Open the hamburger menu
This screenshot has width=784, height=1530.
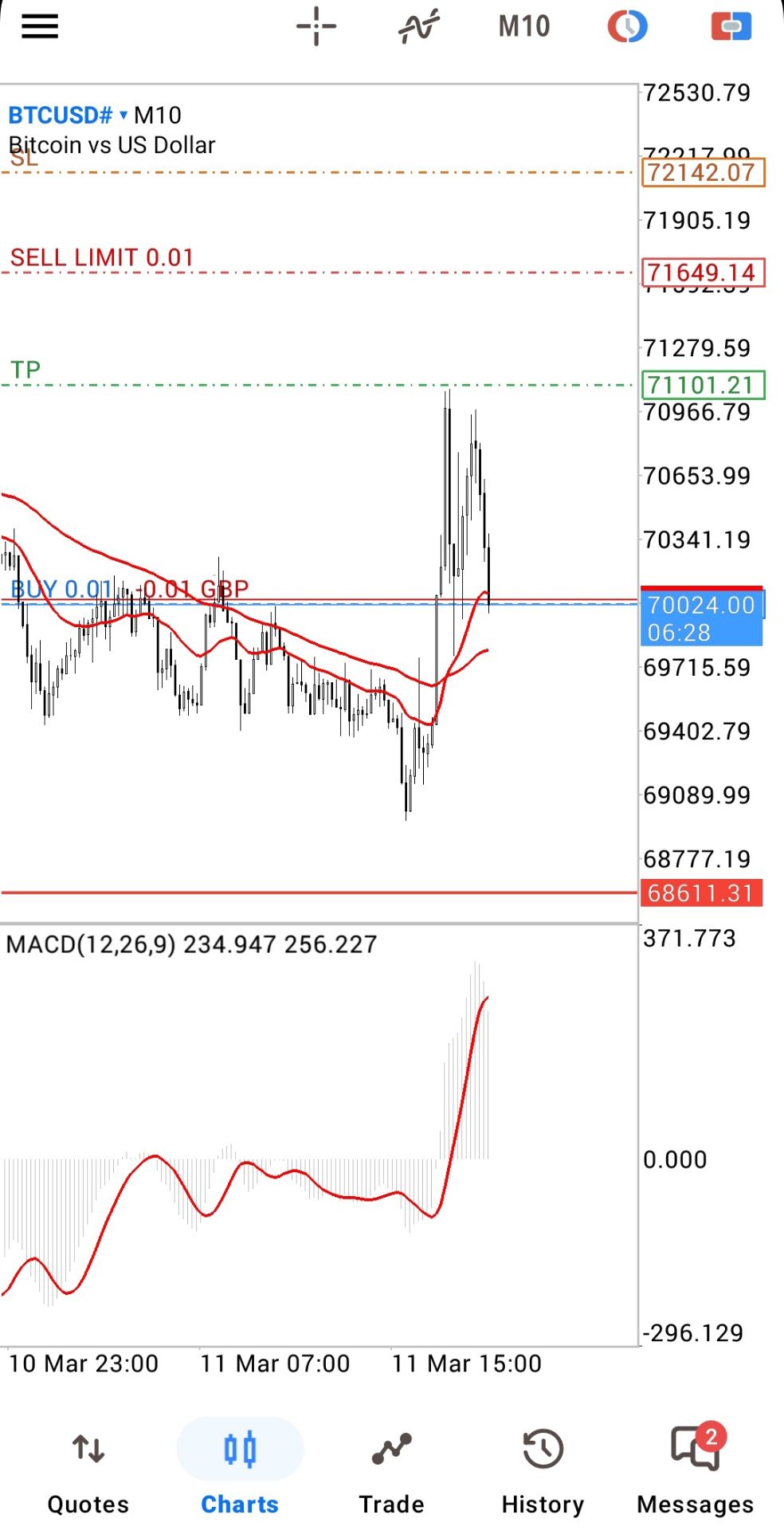(40, 27)
